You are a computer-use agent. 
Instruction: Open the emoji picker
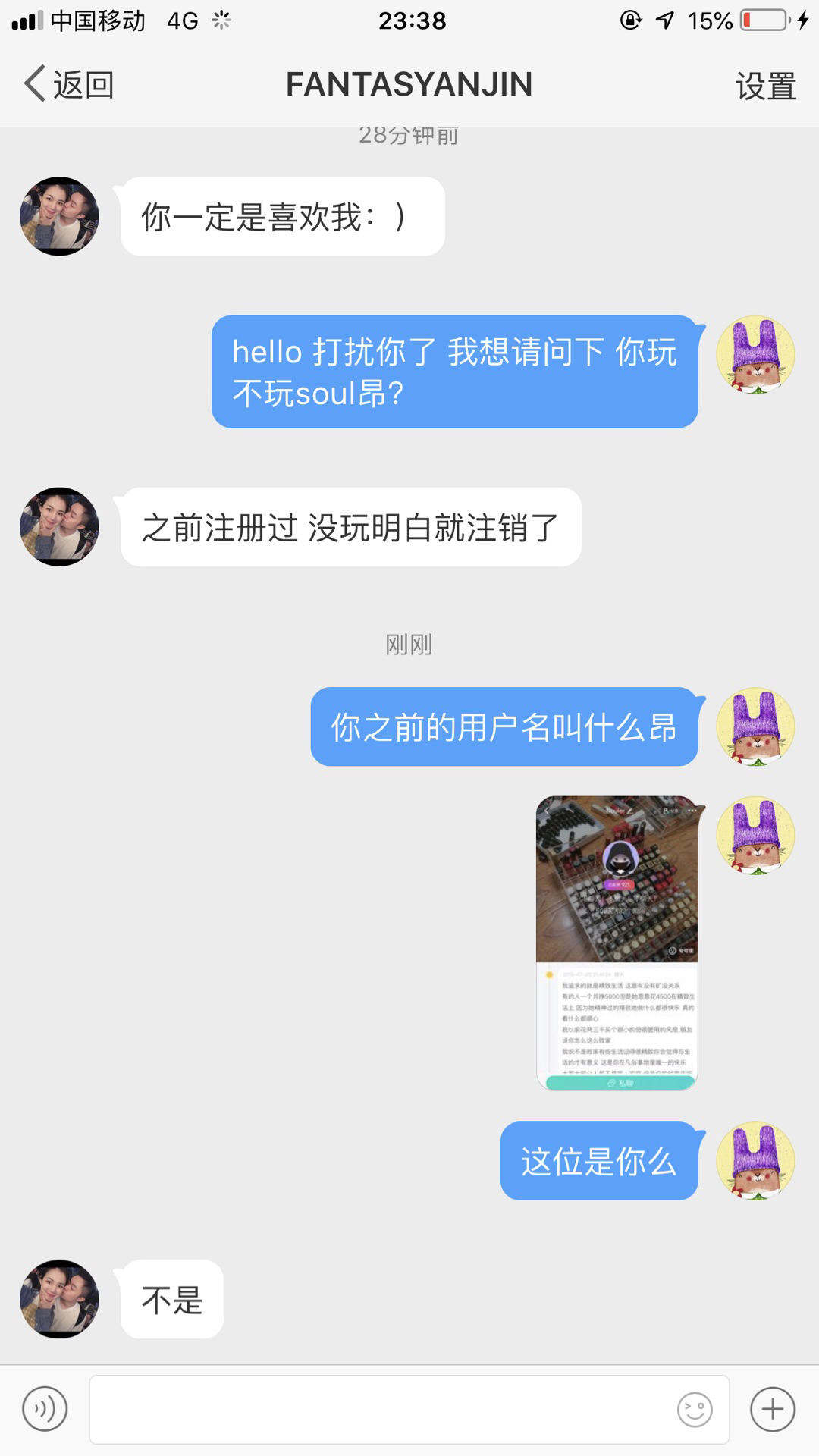(x=695, y=1410)
